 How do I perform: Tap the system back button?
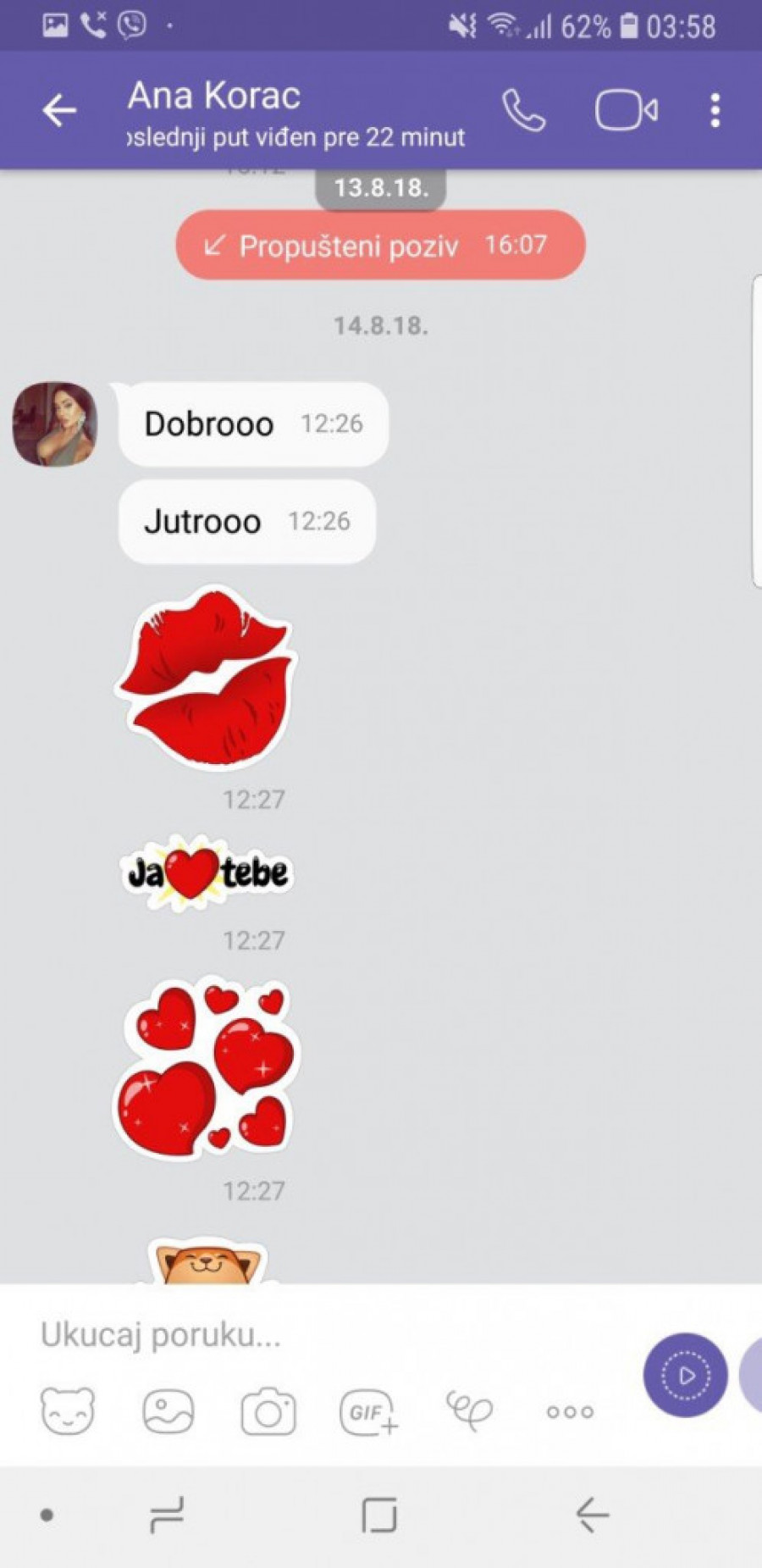pyautogui.click(x=592, y=1515)
